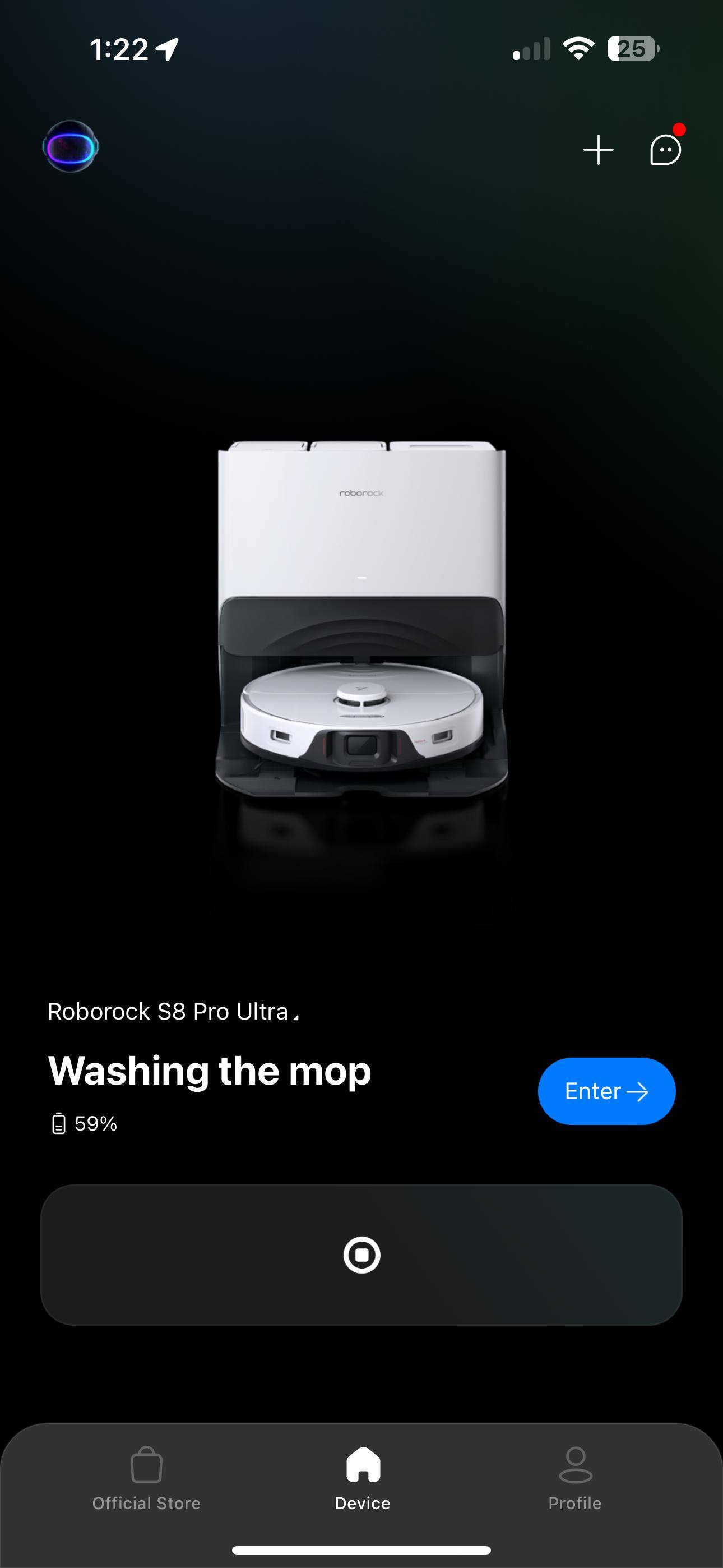Expand the Roborock S8 Pro Ultra device selector
The width and height of the screenshot is (723, 1568).
click(x=173, y=1012)
